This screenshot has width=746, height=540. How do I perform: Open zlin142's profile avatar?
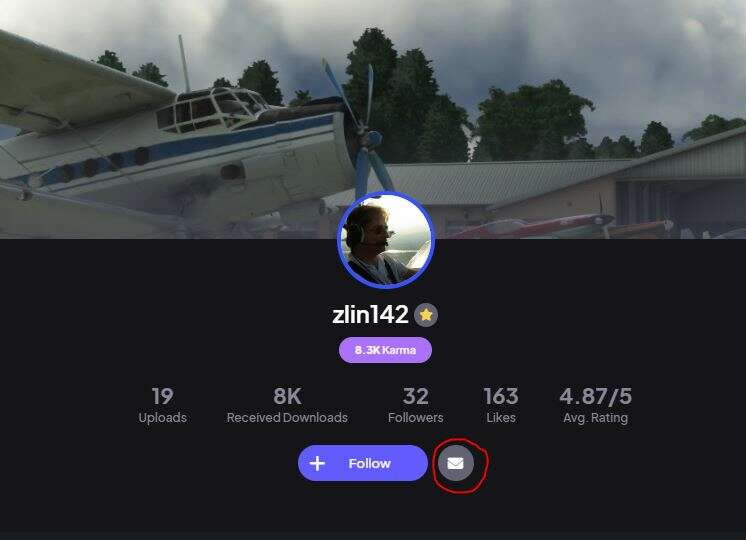tap(385, 240)
